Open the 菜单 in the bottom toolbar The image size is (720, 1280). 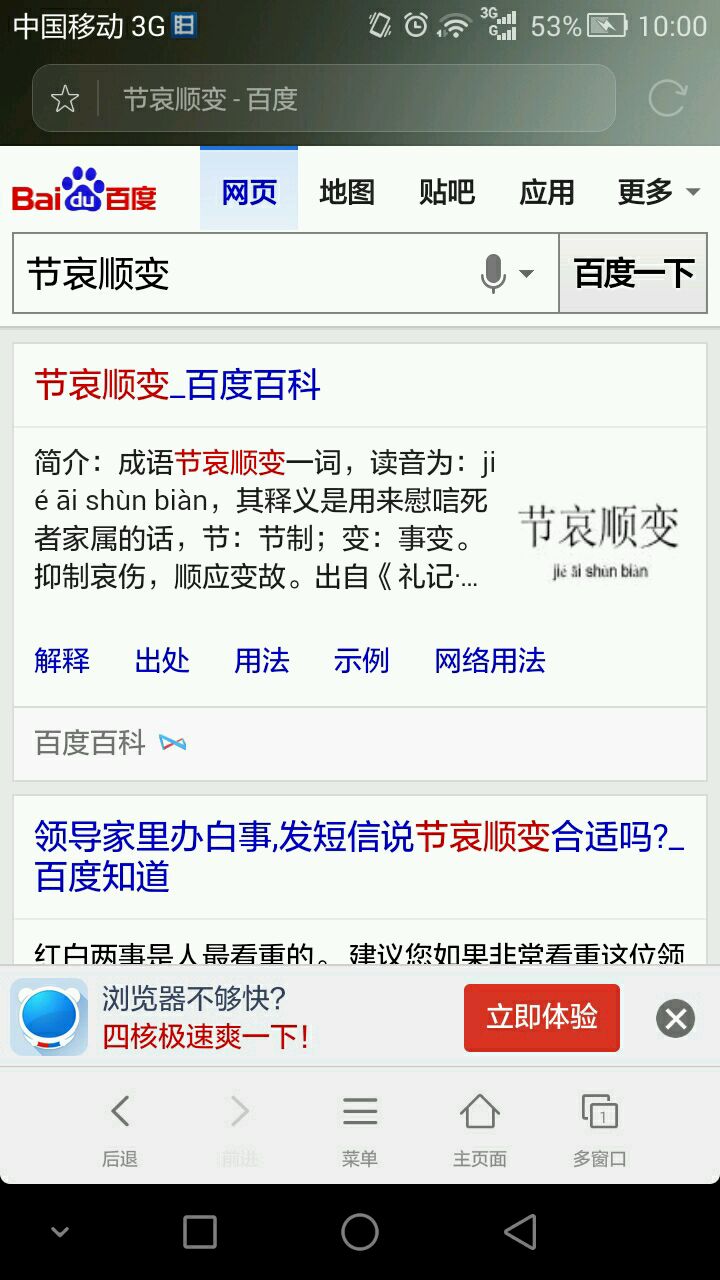pos(360,1130)
